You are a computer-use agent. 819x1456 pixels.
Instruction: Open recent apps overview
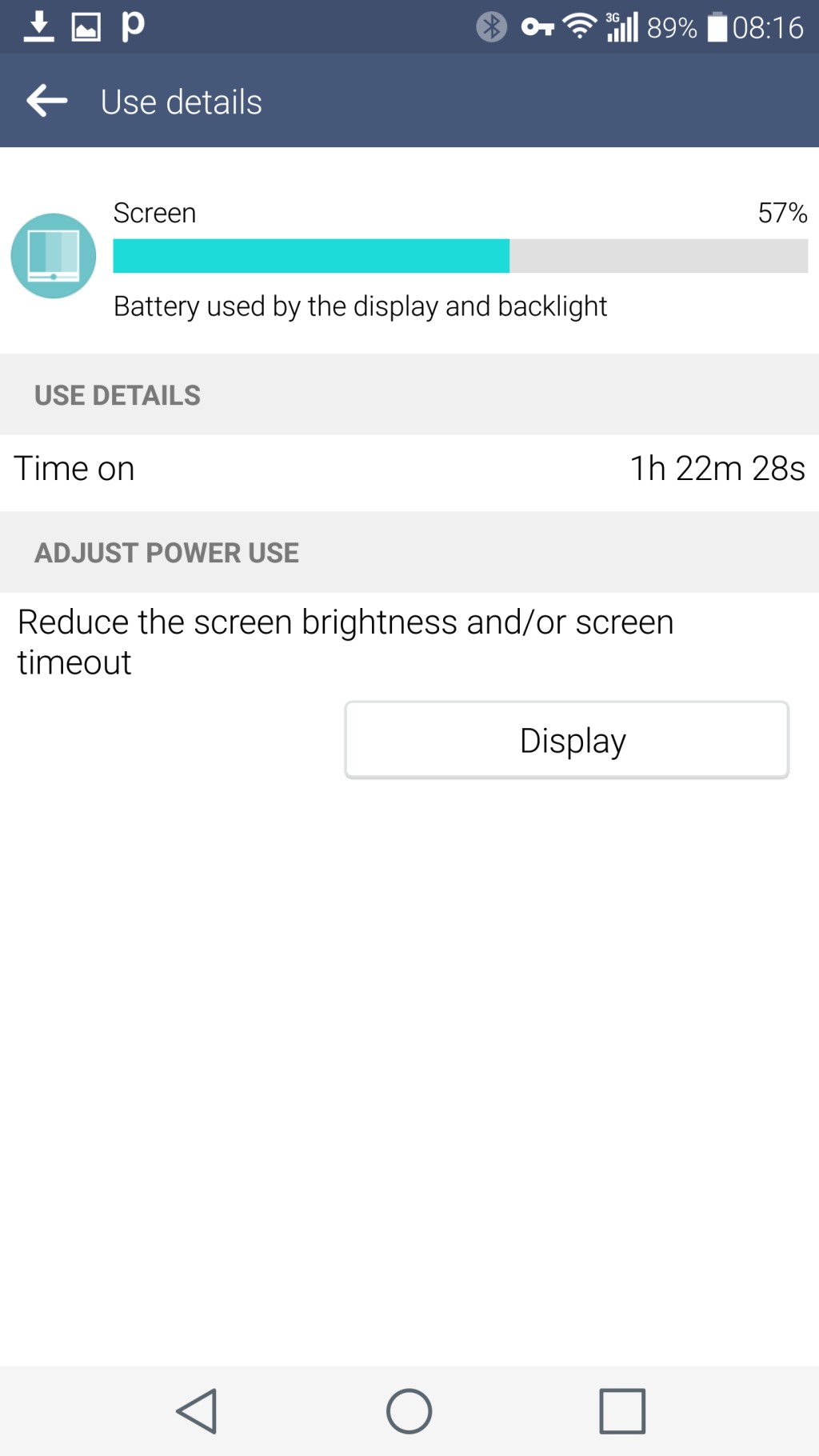(621, 1410)
